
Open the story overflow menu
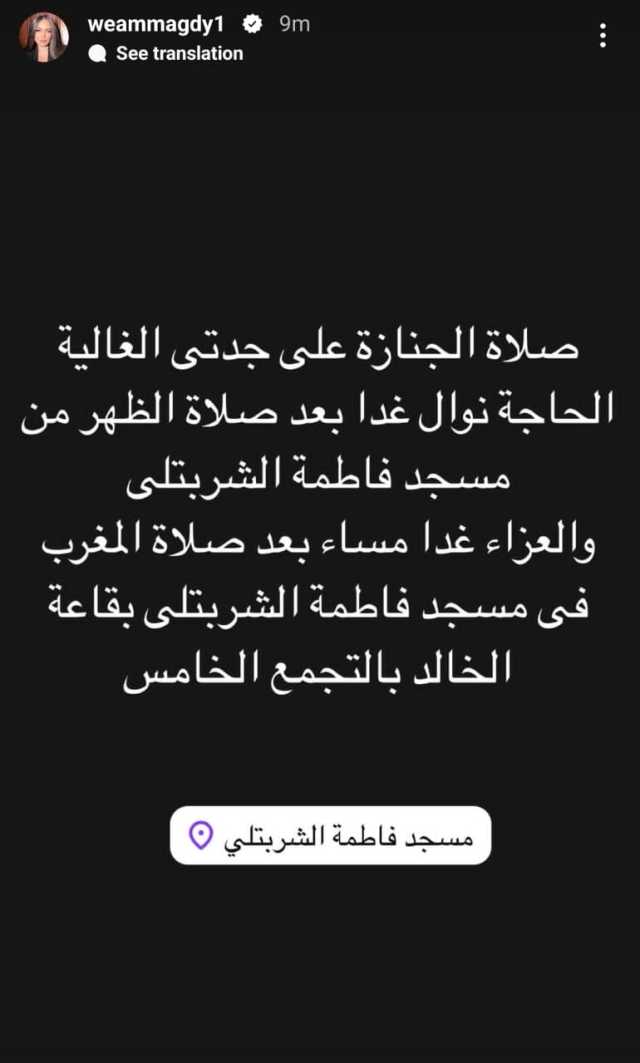click(x=602, y=37)
